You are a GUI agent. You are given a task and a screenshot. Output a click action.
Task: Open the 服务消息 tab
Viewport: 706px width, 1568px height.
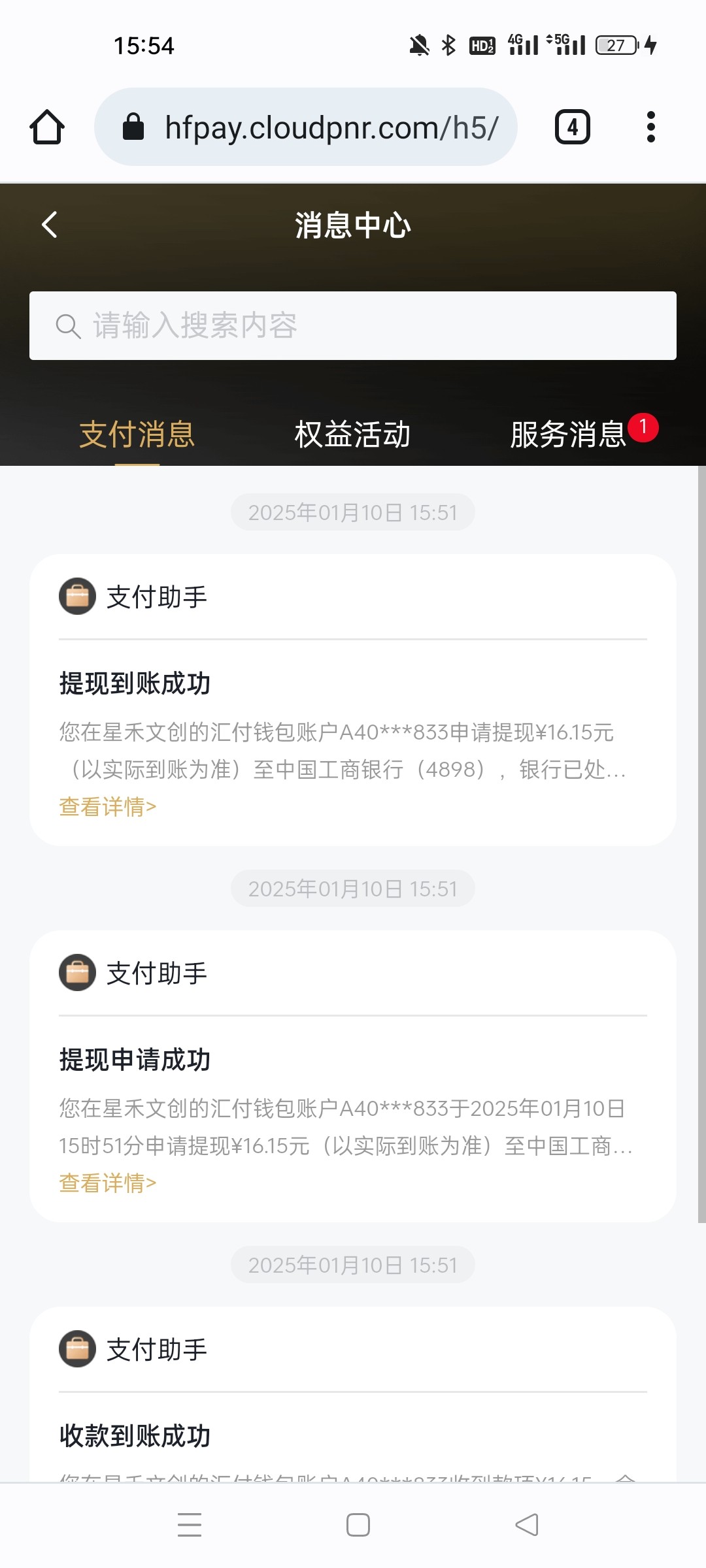(x=569, y=434)
